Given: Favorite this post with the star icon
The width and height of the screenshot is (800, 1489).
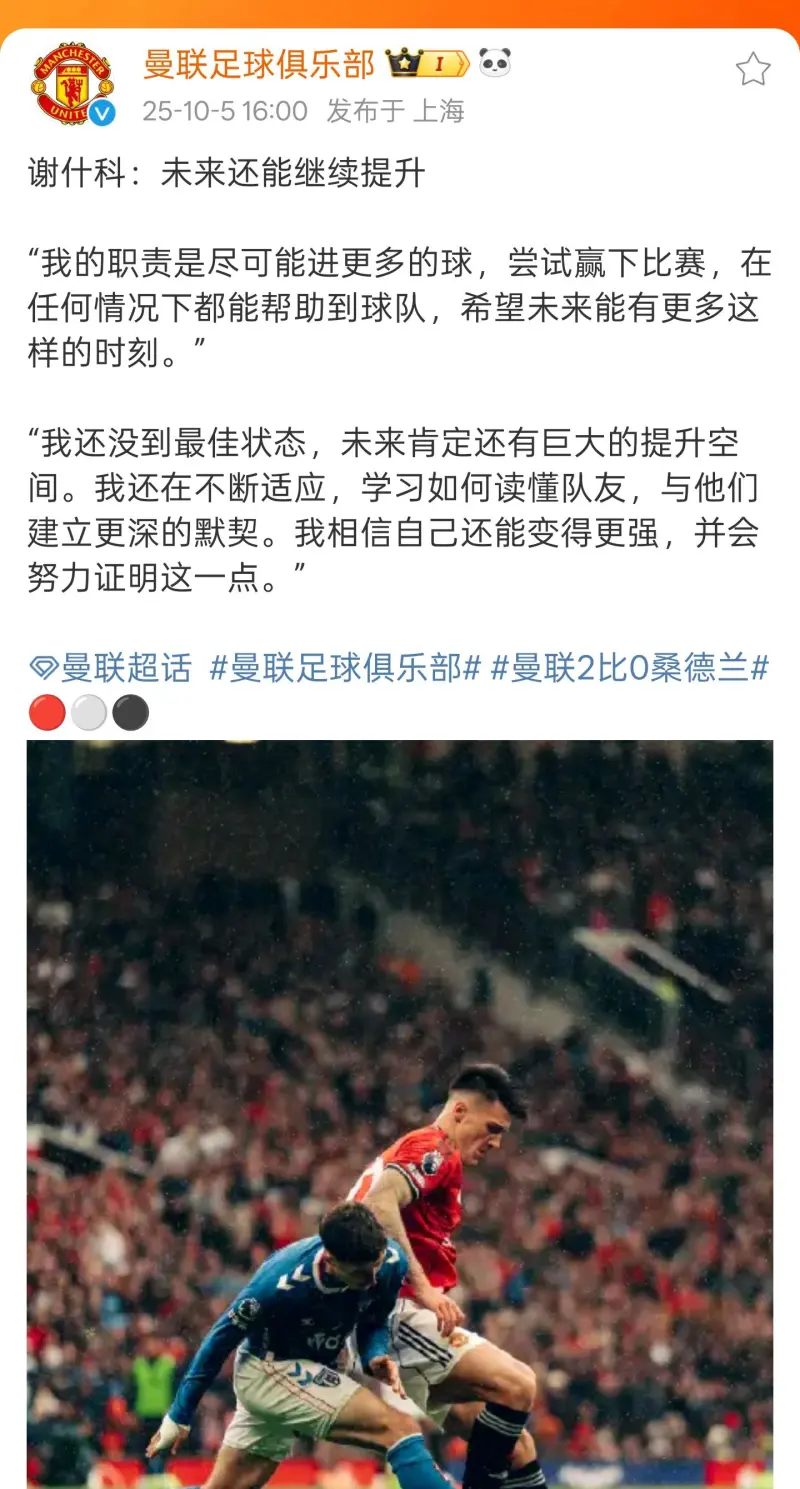Looking at the screenshot, I should [753, 69].
